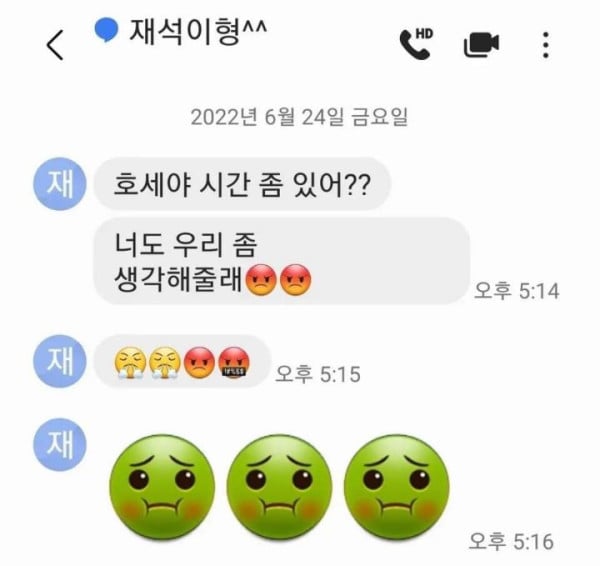This screenshot has height=566, width=600.
Task: Open the overflow menu
Action: pos(545,44)
